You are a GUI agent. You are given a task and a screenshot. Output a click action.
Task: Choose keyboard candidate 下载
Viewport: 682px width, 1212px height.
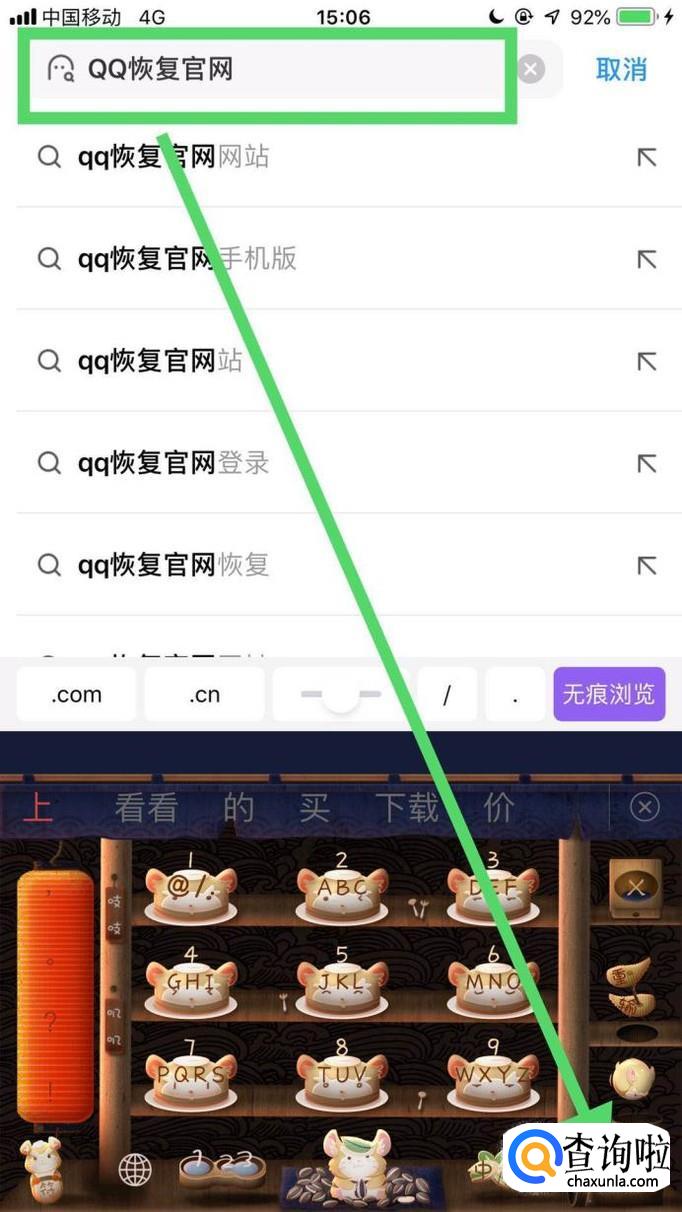406,808
